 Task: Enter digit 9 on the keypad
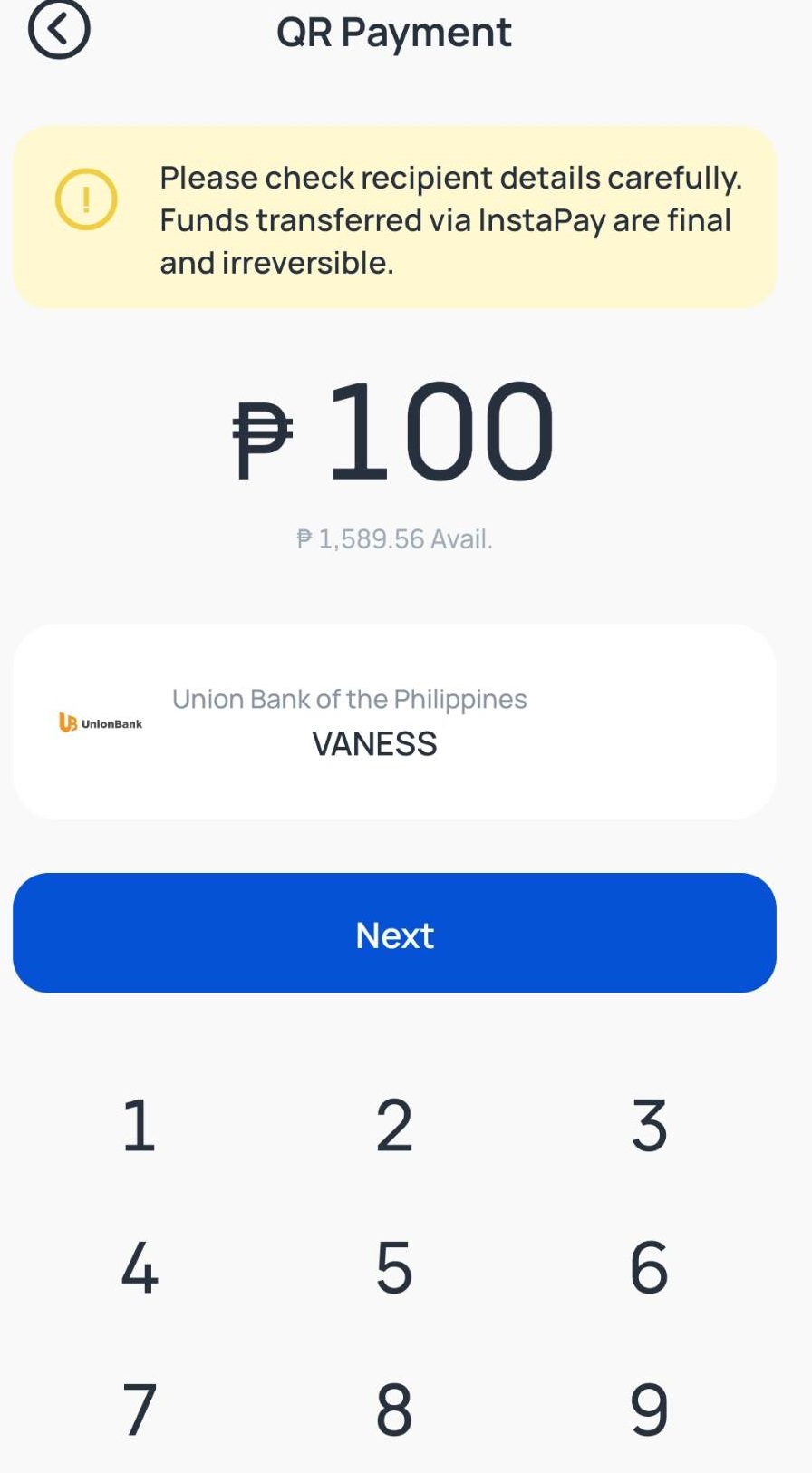coord(649,1410)
